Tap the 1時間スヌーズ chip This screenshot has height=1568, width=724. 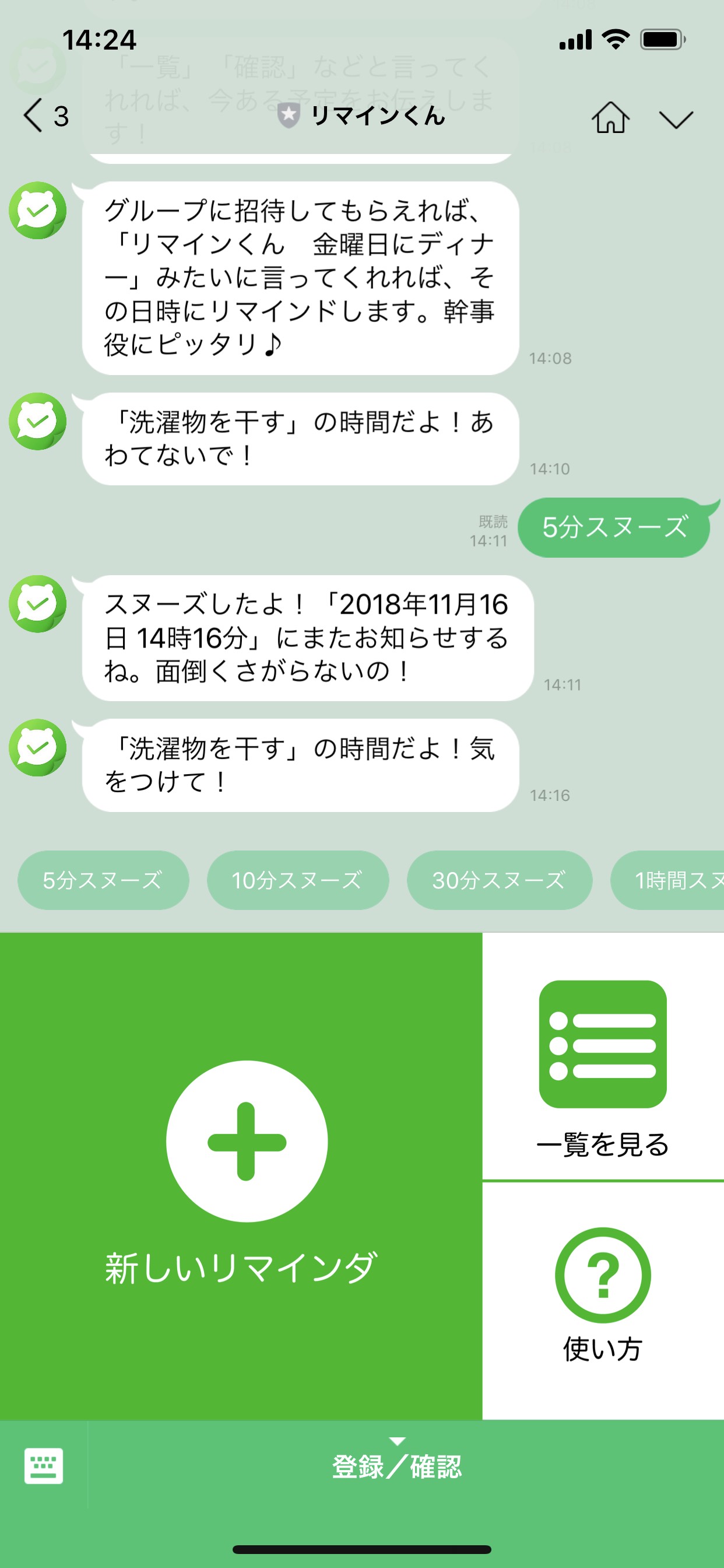click(667, 880)
